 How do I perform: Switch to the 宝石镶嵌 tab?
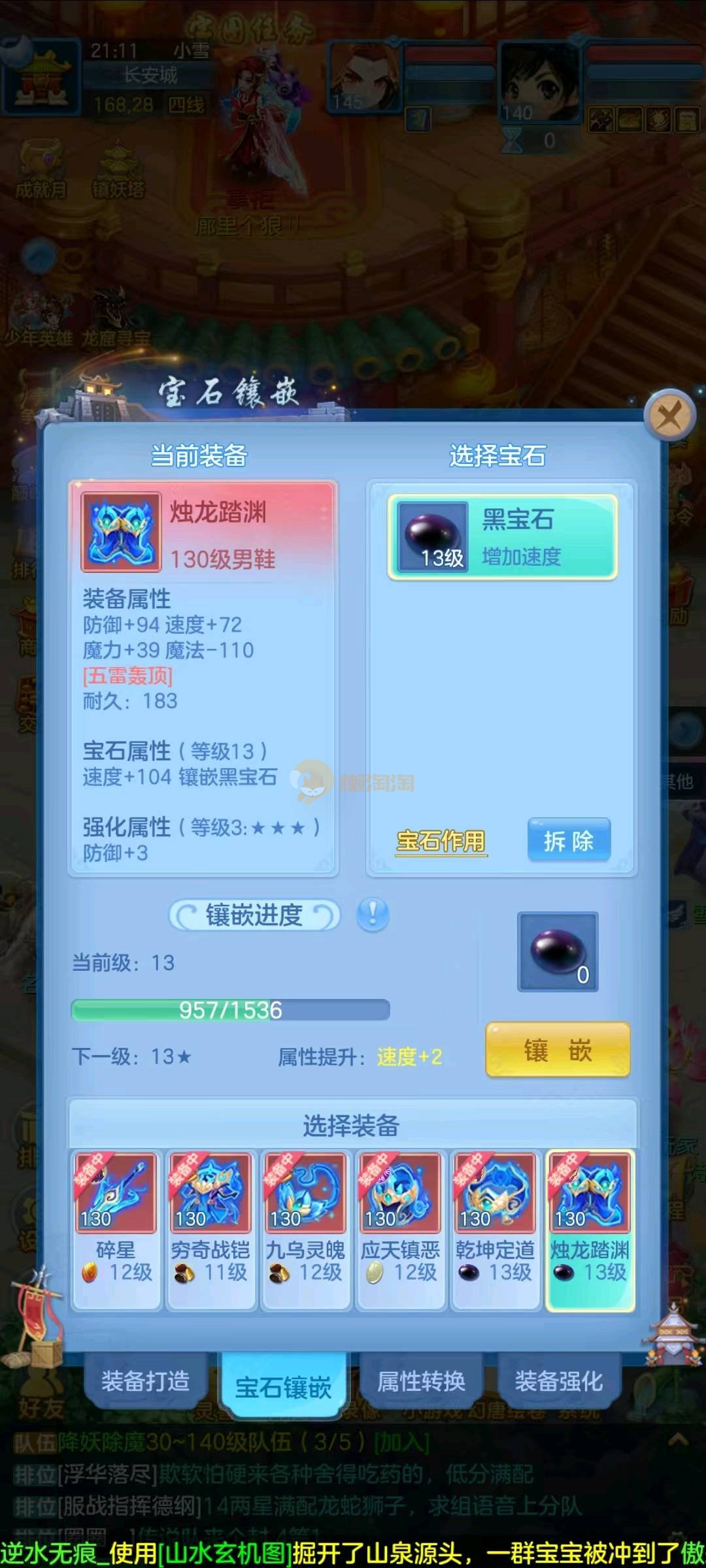pyautogui.click(x=283, y=1385)
